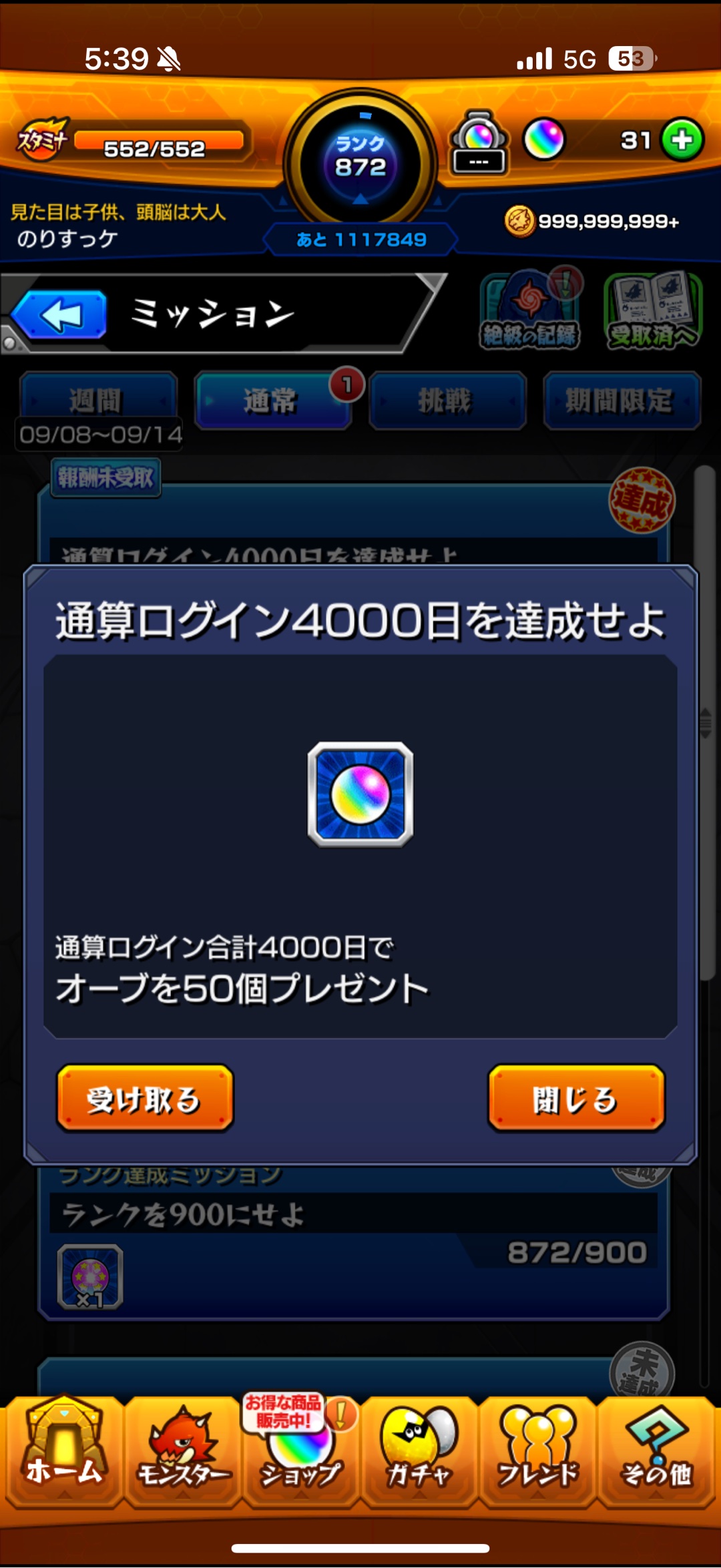721x1568 pixels.
Task: Claim the reward with 受け取る button
Action: pyautogui.click(x=145, y=1098)
